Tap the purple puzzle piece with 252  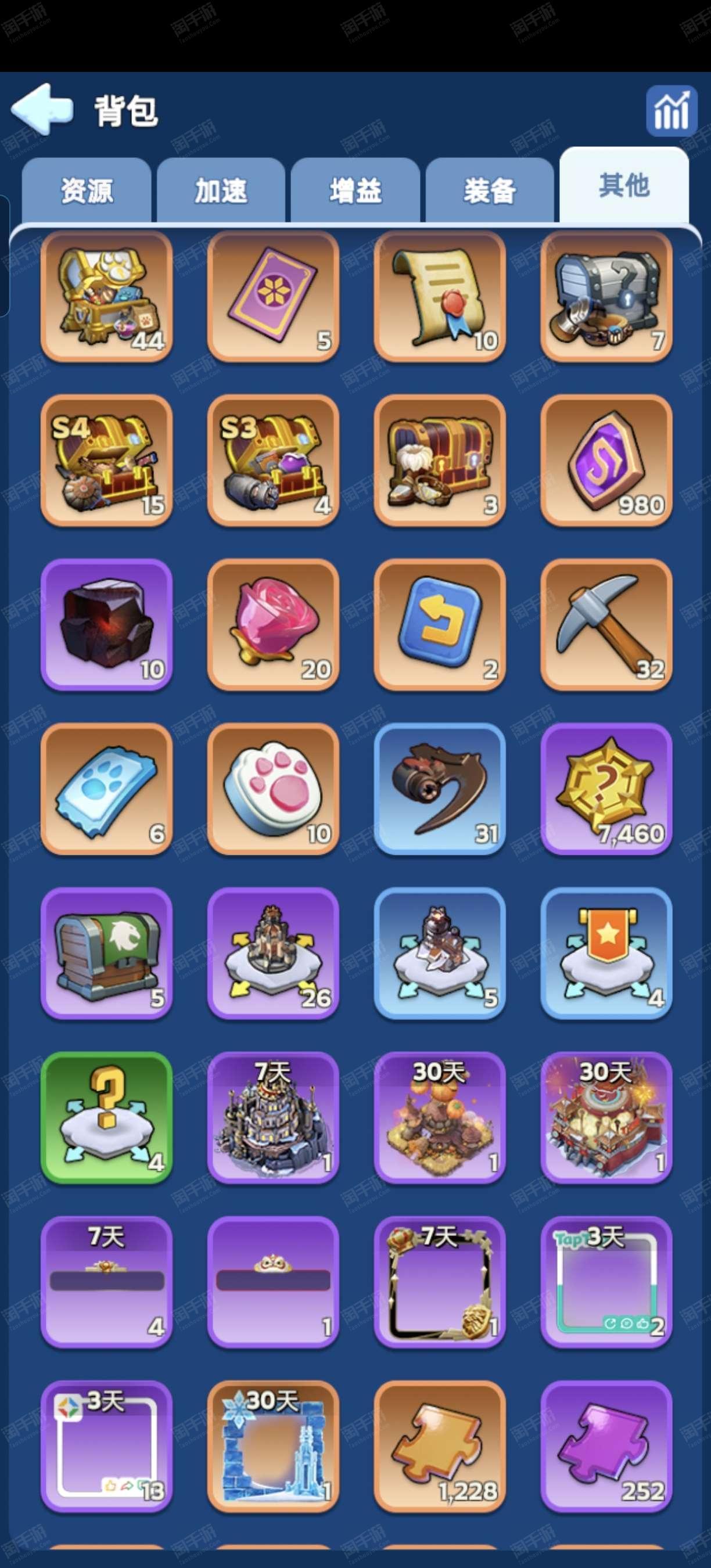pyautogui.click(x=606, y=1447)
